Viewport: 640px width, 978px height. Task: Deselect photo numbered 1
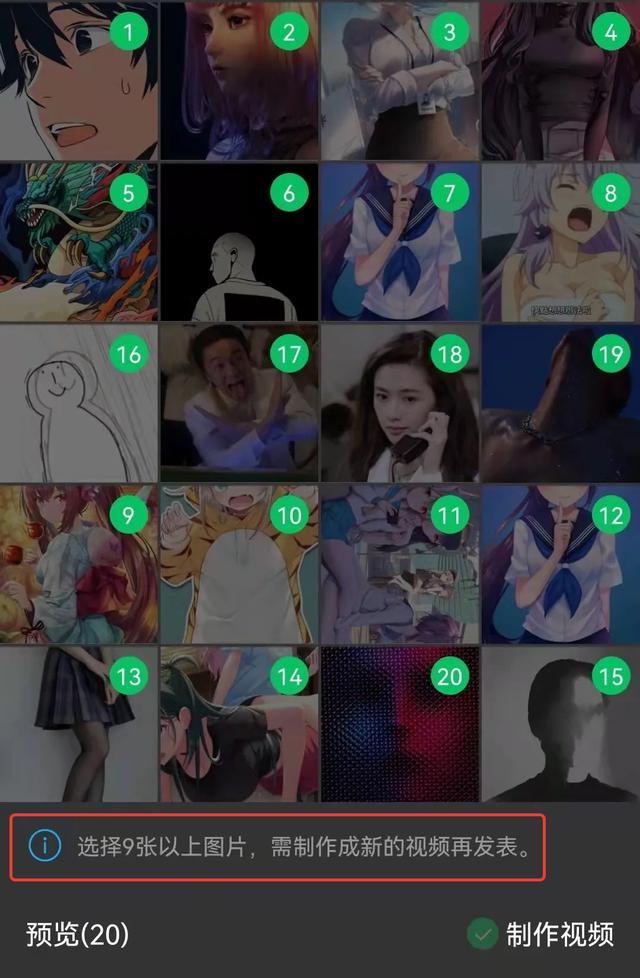128,32
